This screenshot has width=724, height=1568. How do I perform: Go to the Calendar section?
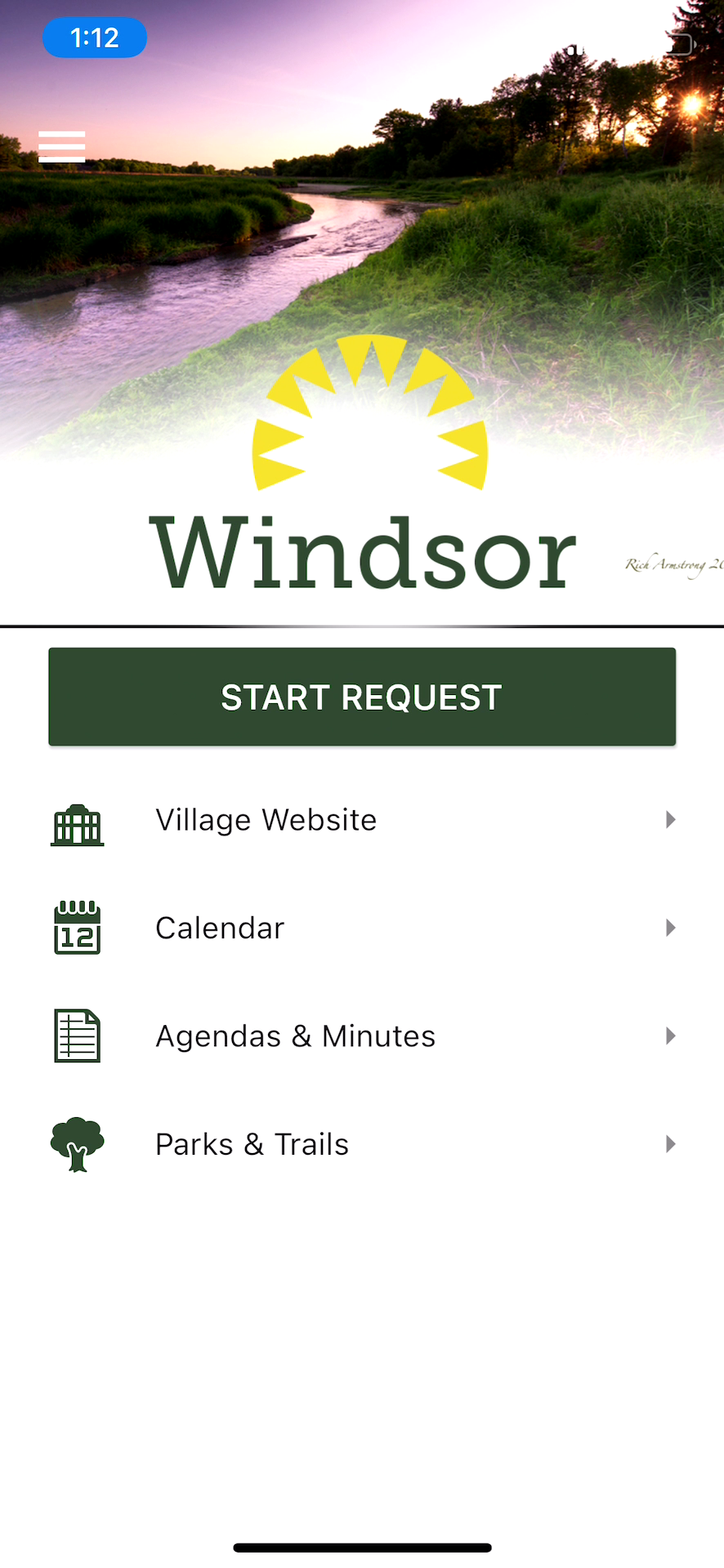pos(362,928)
